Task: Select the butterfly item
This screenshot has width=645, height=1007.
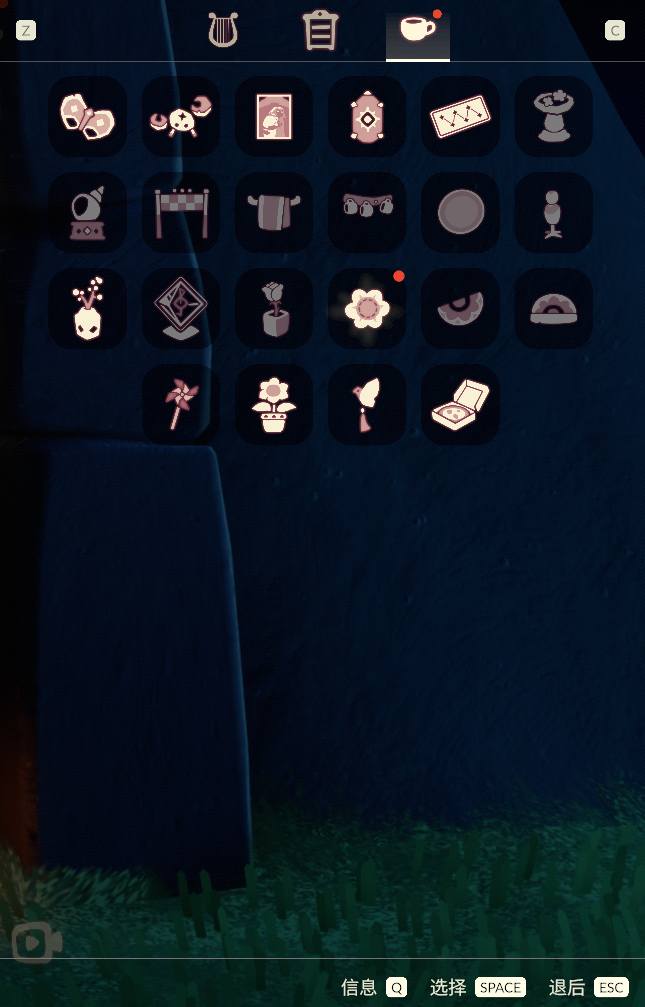Action: click(x=88, y=118)
